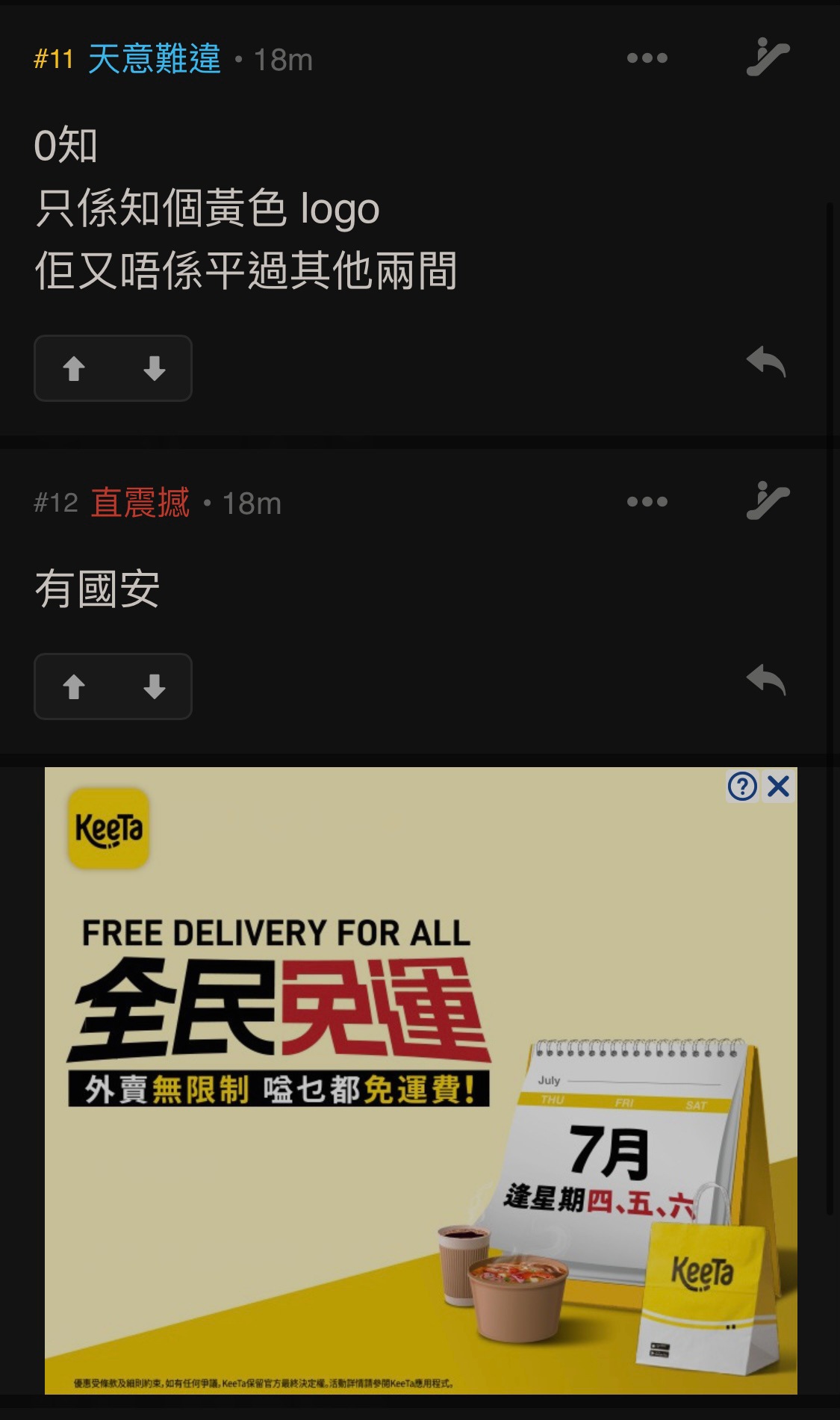Downvote post #11 with the down arrow
The image size is (840, 1420).
(154, 368)
